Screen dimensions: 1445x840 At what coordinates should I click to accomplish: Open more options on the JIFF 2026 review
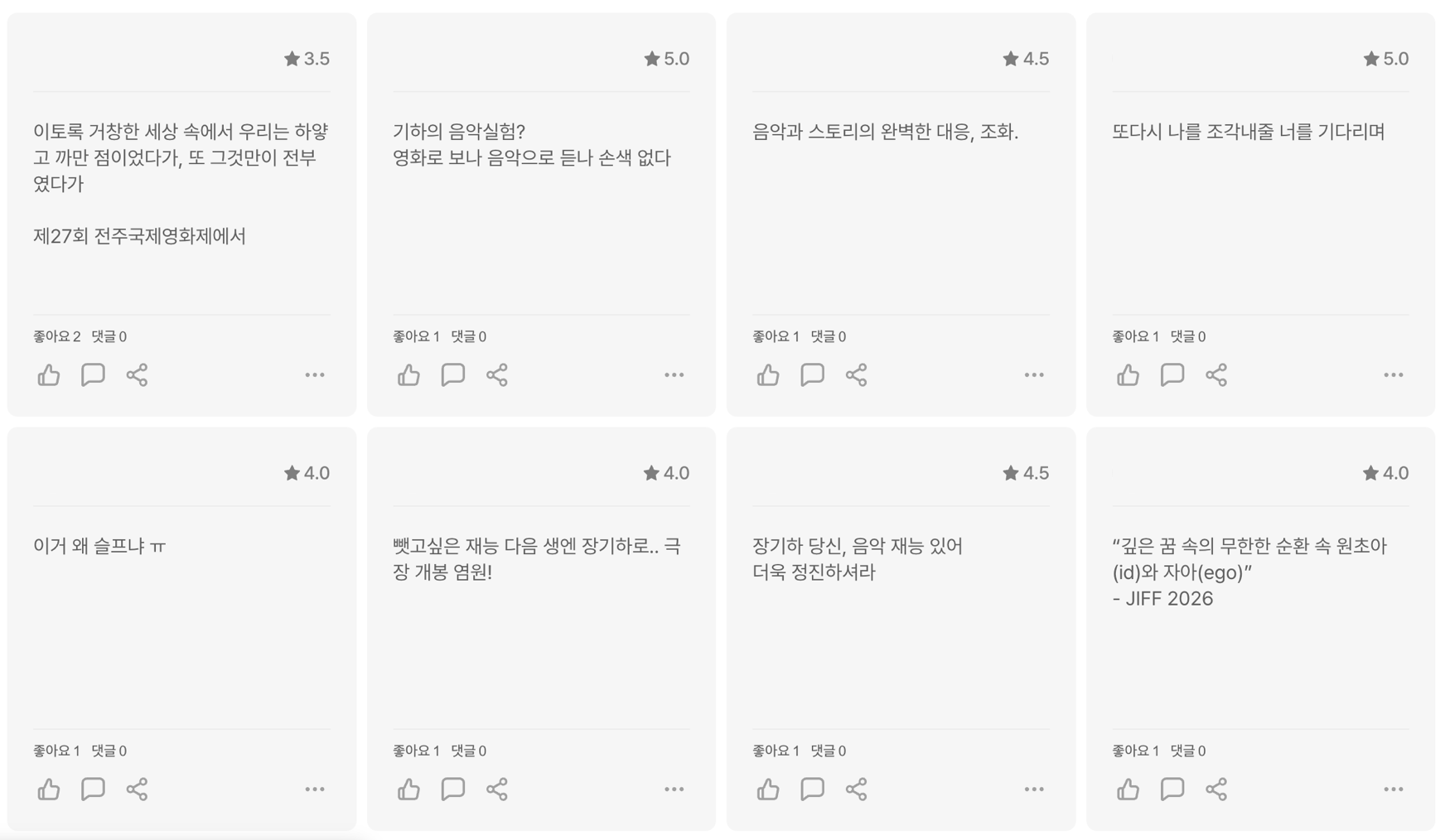(x=1393, y=789)
